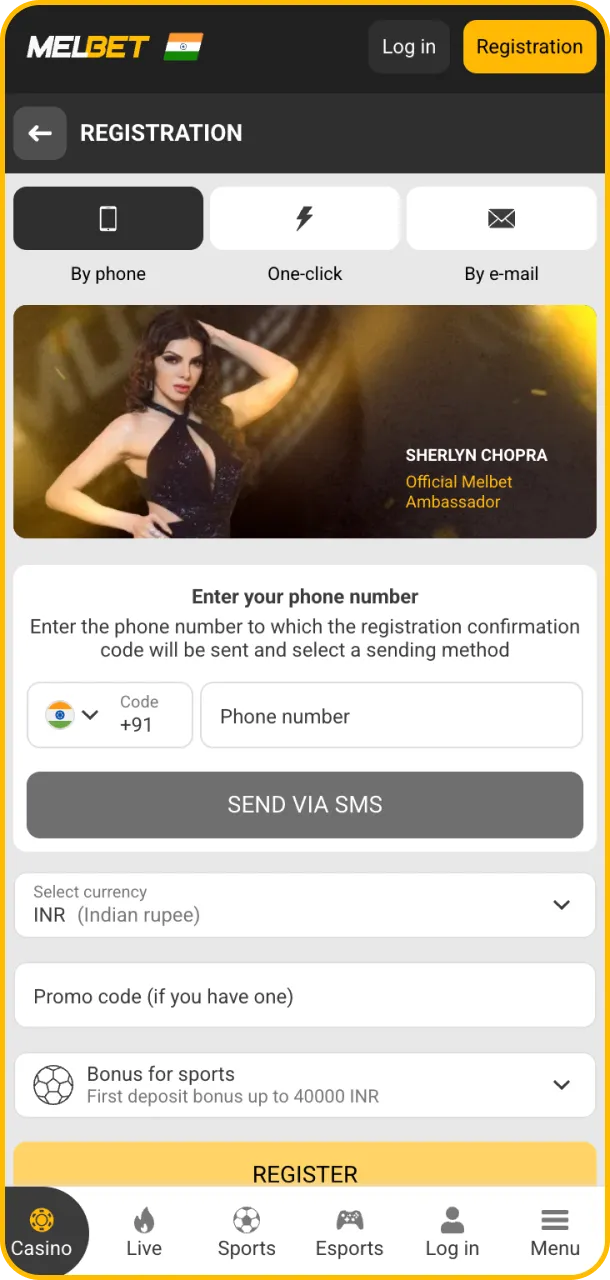610x1280 pixels.
Task: Open the Esports tab
Action: [x=349, y=1233]
